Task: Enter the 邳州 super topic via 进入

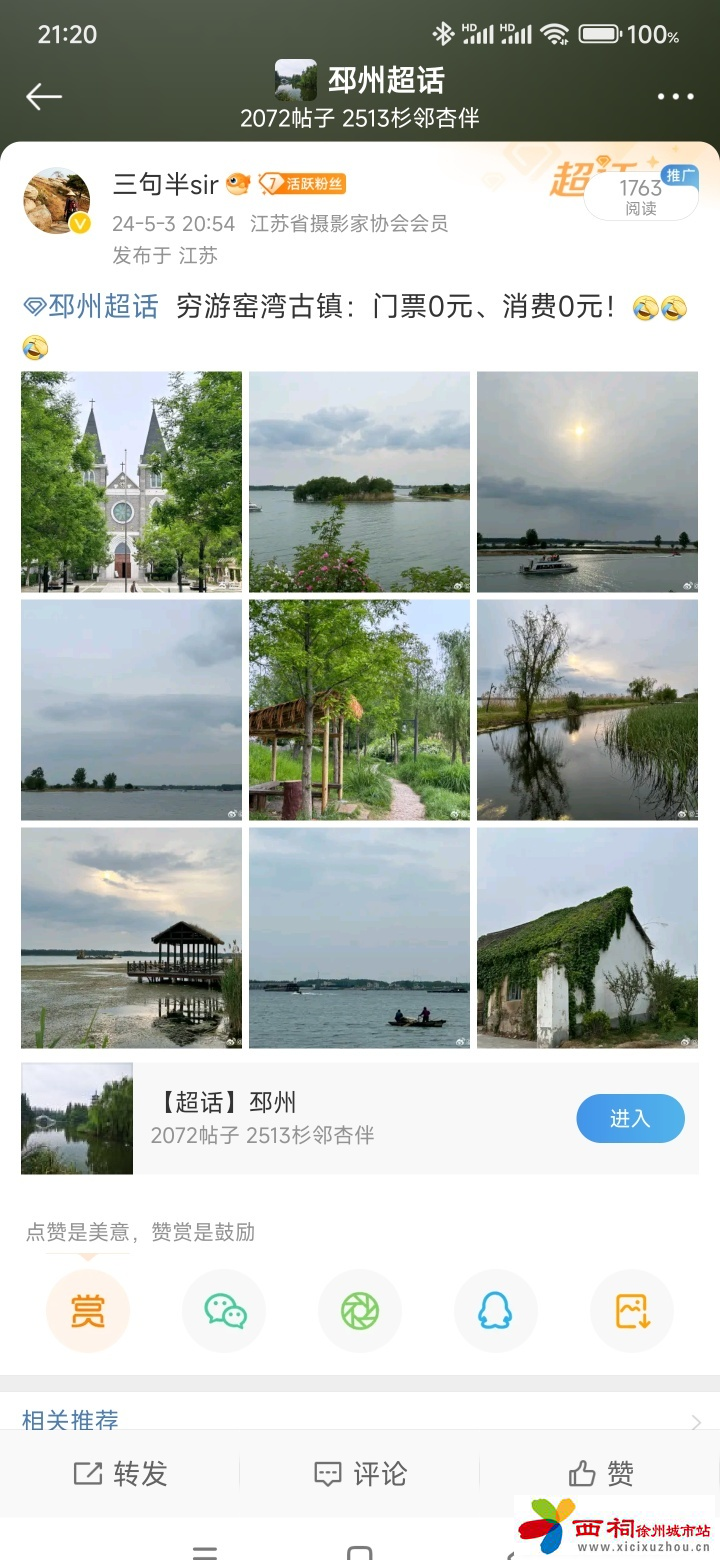Action: tap(630, 1119)
